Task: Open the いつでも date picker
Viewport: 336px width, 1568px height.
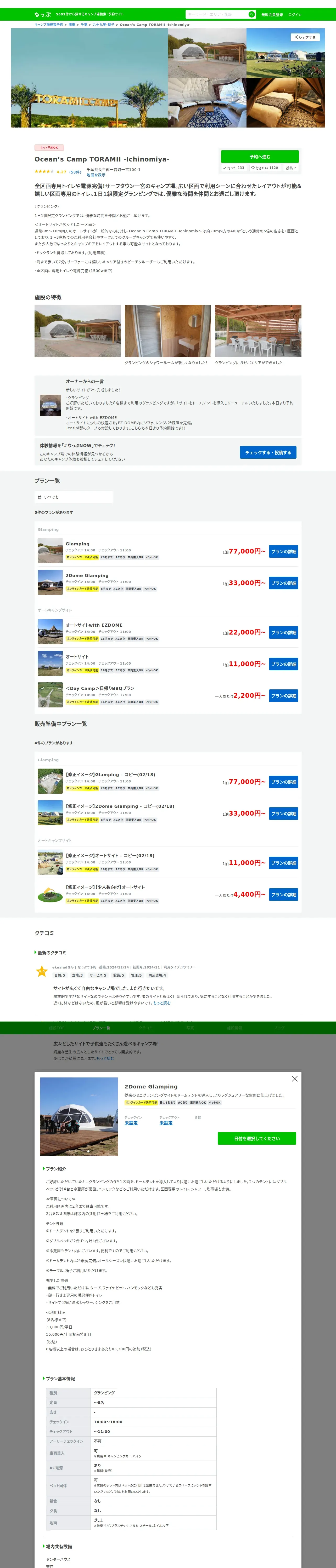Action: (74, 497)
